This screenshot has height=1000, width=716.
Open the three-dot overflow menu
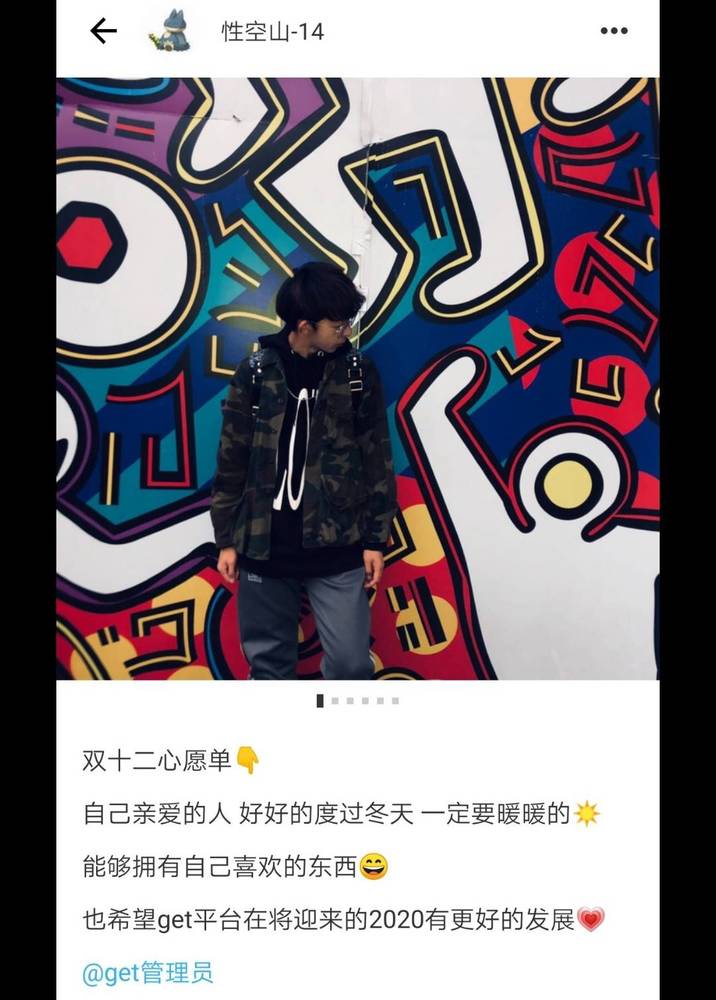point(613,32)
